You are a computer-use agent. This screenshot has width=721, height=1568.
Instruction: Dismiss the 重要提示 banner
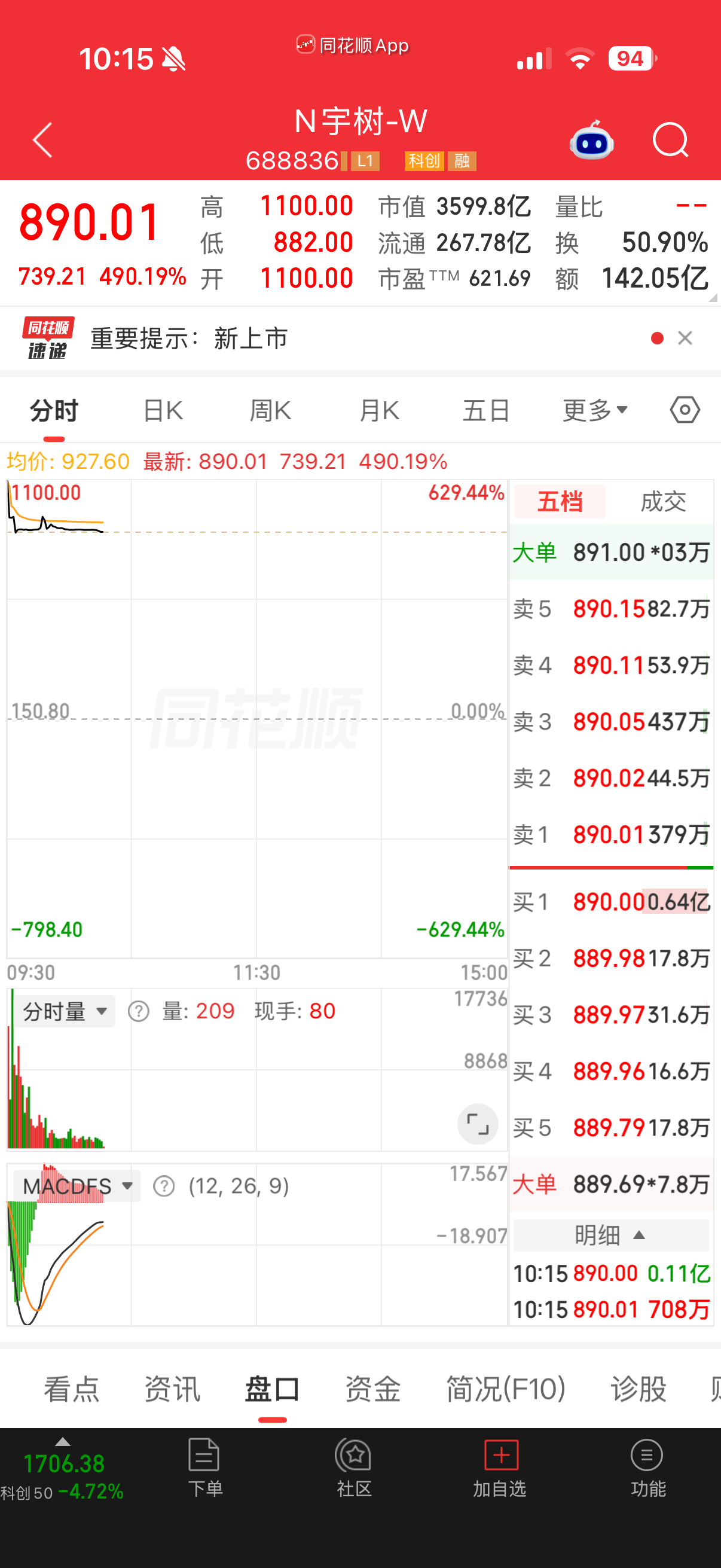[685, 338]
